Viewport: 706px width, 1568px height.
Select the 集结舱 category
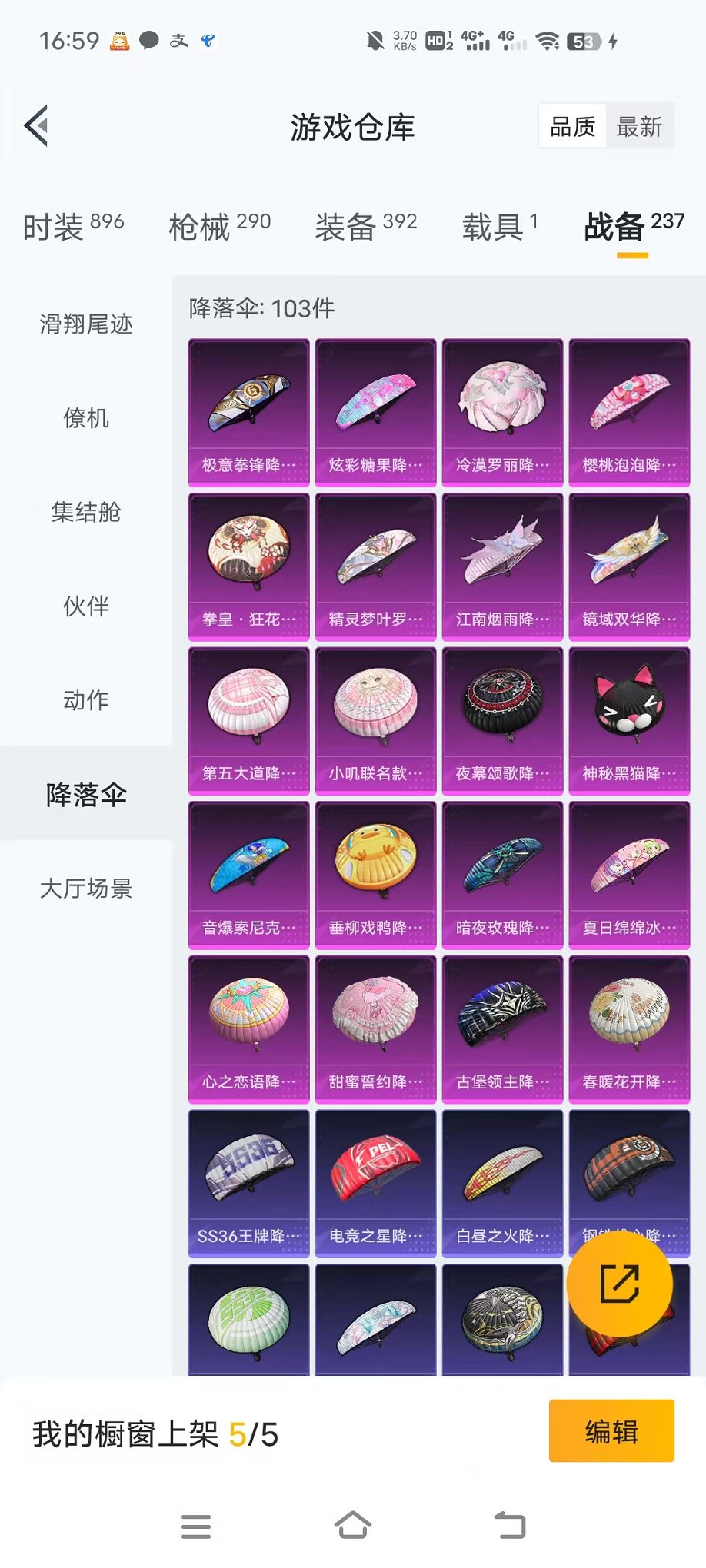(x=86, y=512)
